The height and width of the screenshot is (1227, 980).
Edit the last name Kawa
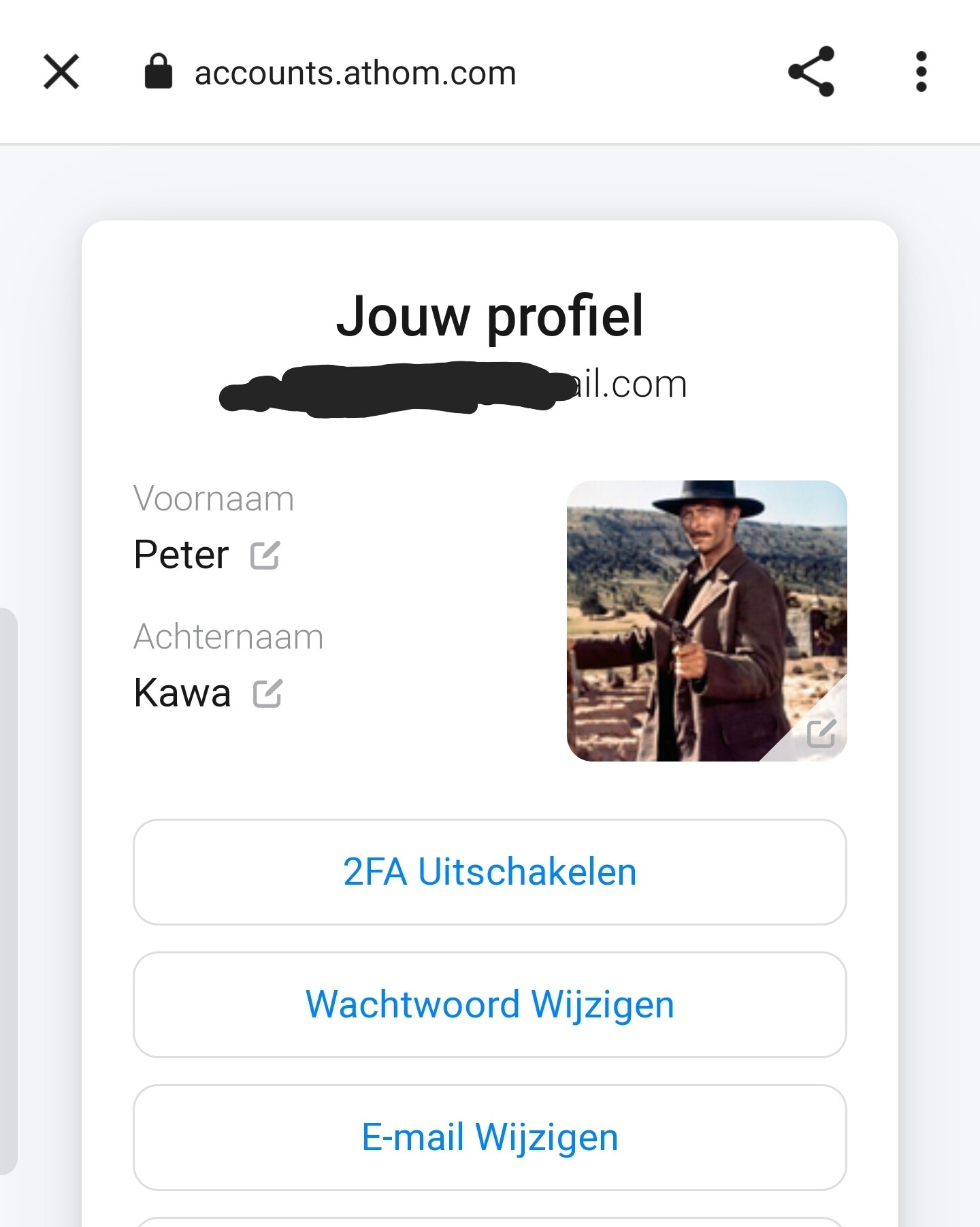267,693
